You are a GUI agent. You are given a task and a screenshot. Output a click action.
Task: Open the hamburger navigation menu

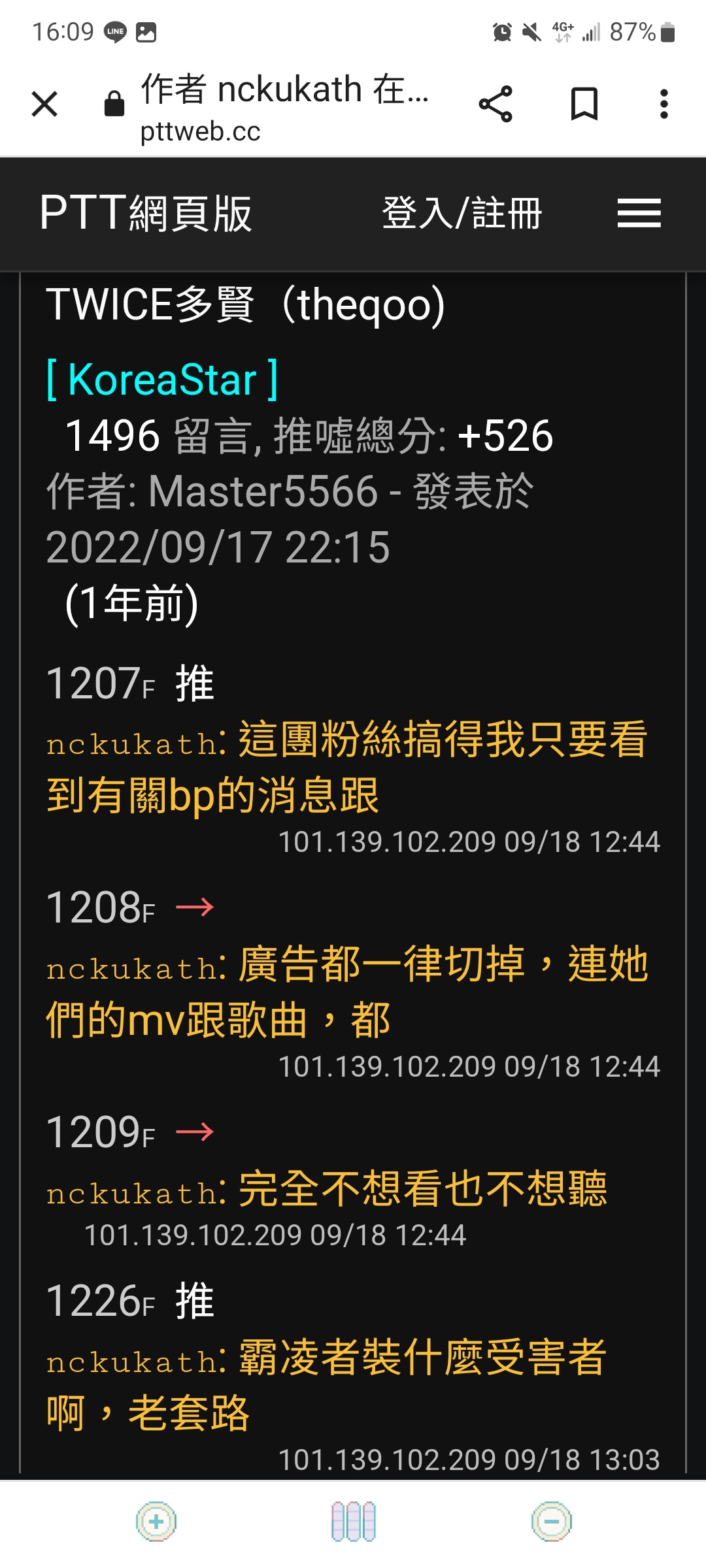[x=639, y=214]
